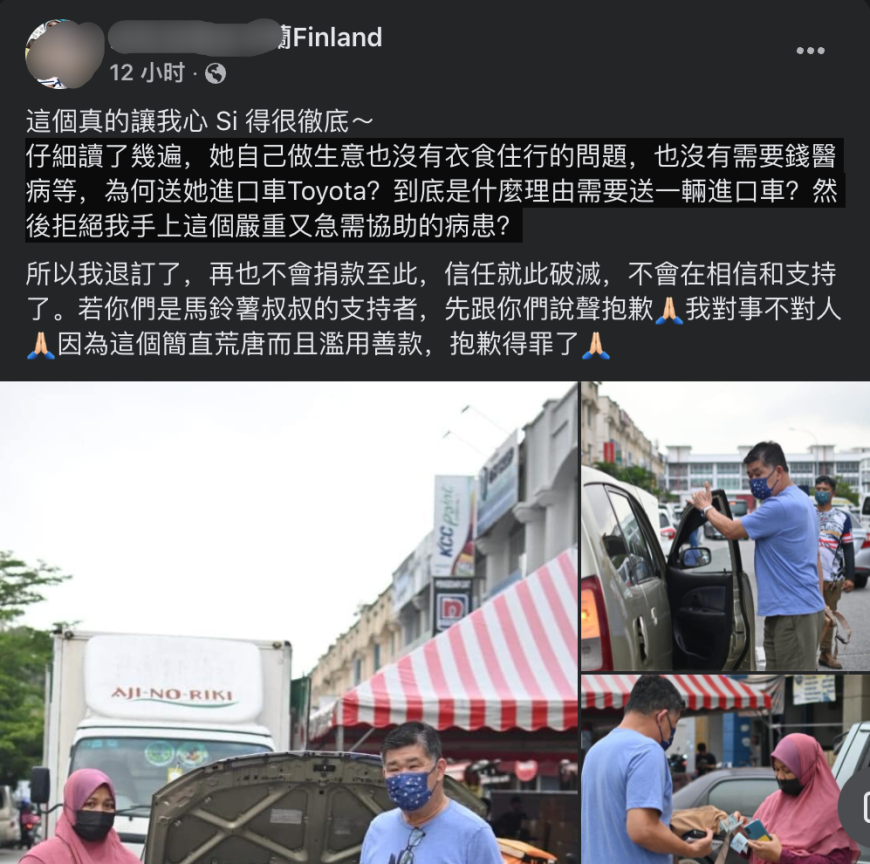Tap the 12 小时 post timestamp
This screenshot has width=870, height=864.
pyautogui.click(x=147, y=73)
